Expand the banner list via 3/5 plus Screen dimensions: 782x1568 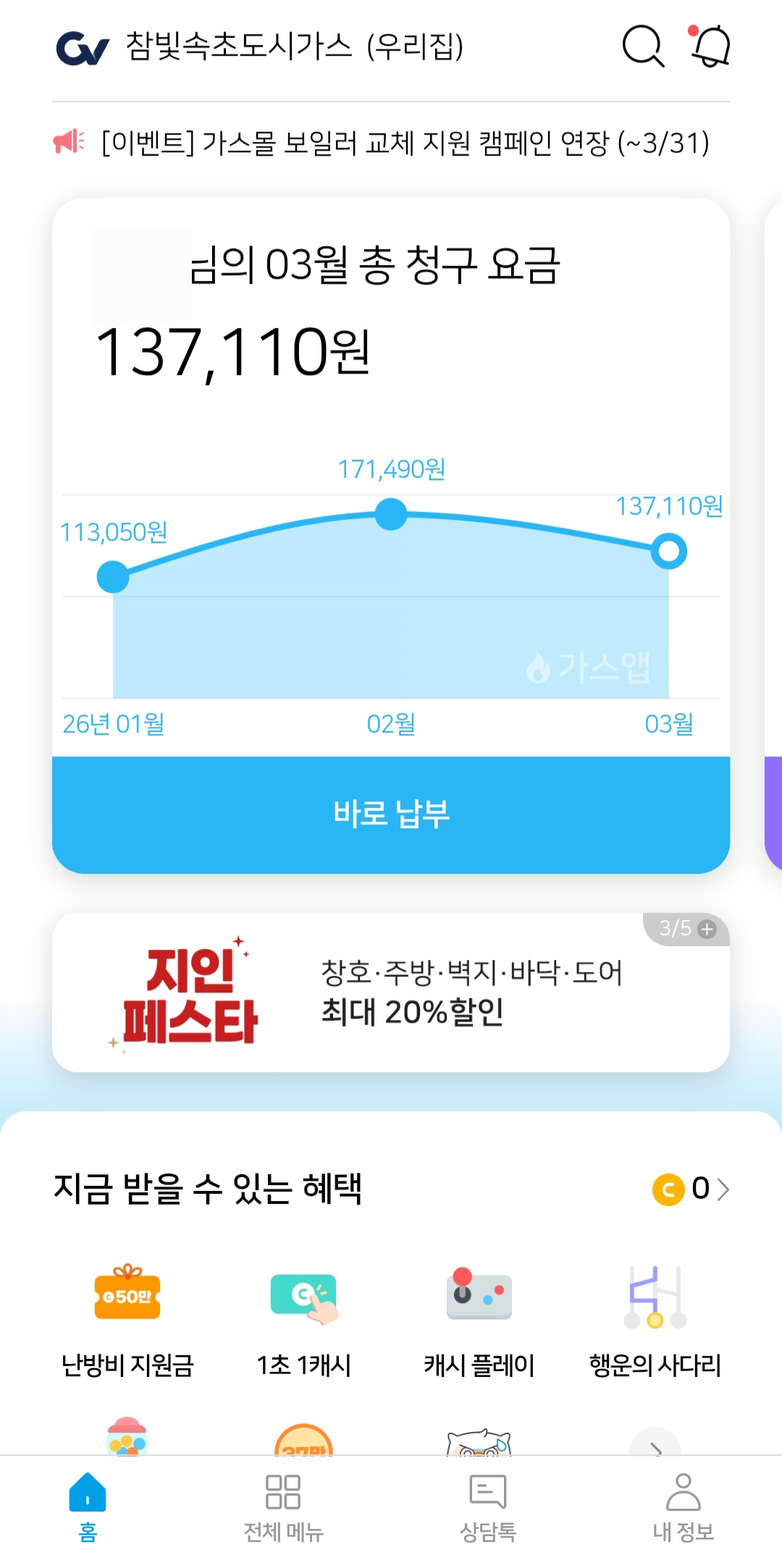pyautogui.click(x=687, y=929)
